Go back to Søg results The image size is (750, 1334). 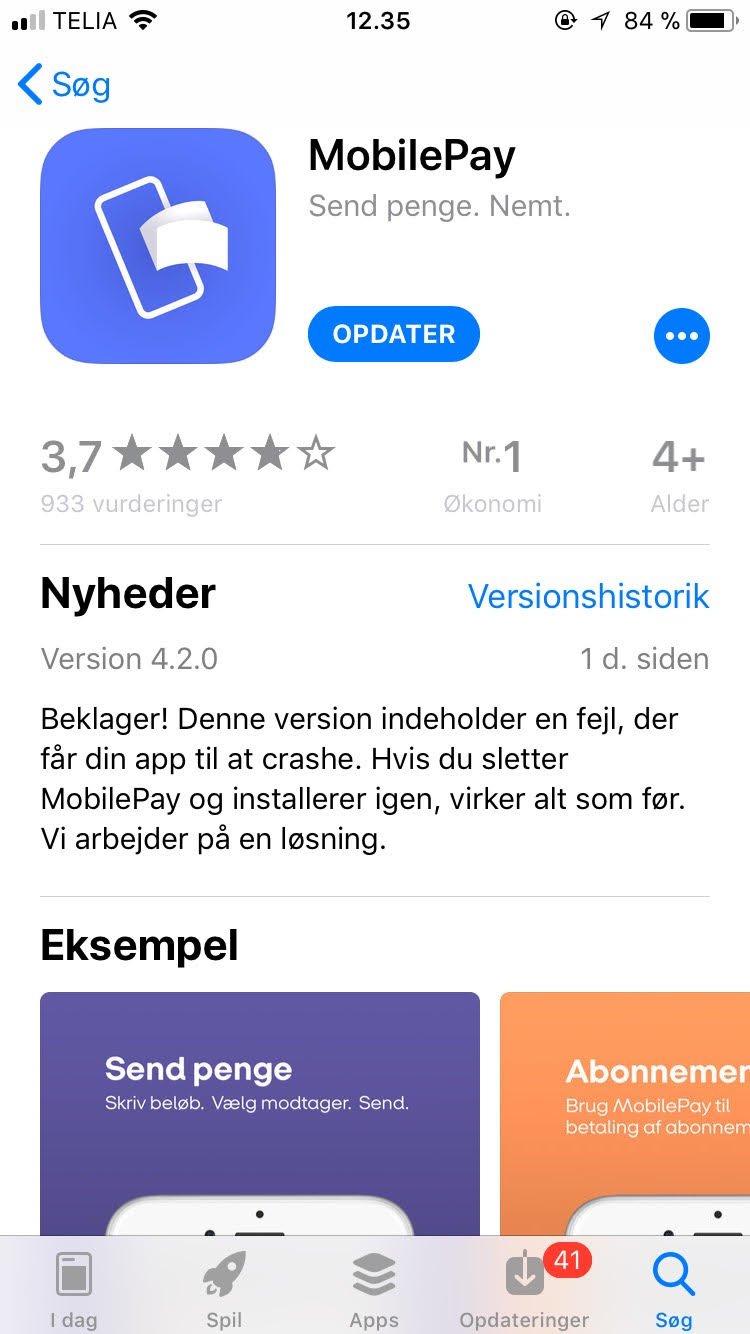click(64, 85)
